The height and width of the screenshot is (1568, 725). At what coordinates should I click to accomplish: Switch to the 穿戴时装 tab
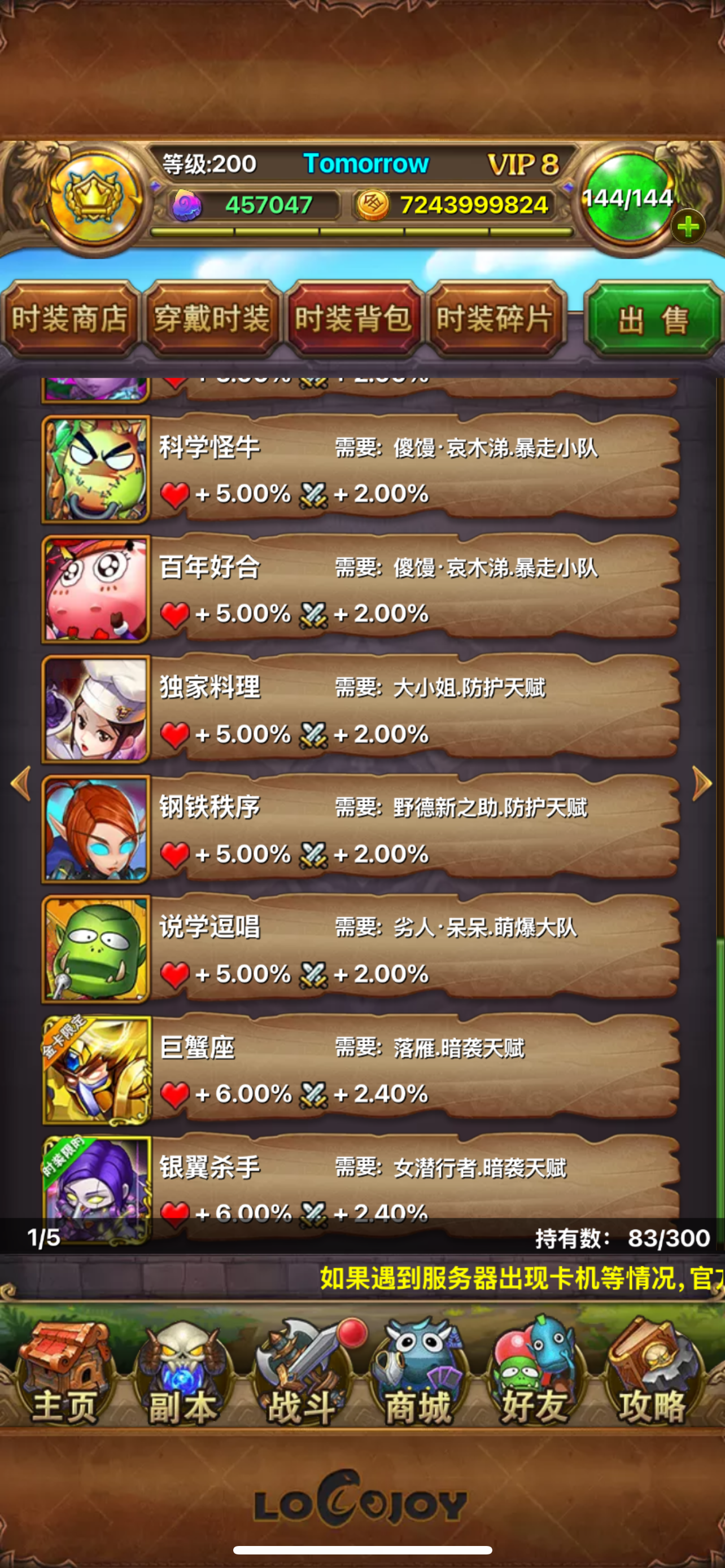[211, 319]
